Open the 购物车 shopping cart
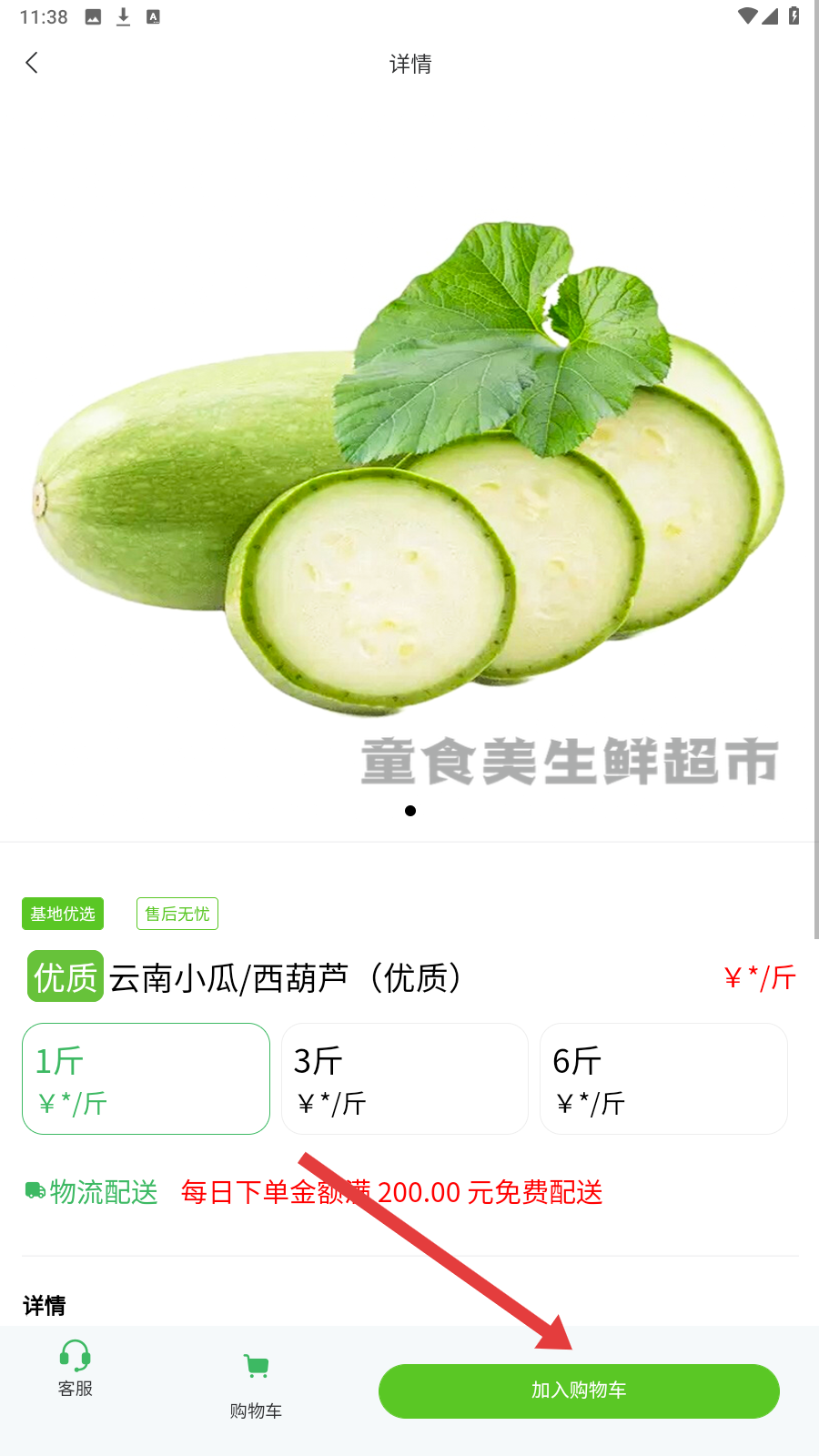Screen dimensions: 819x1456 (256, 1385)
